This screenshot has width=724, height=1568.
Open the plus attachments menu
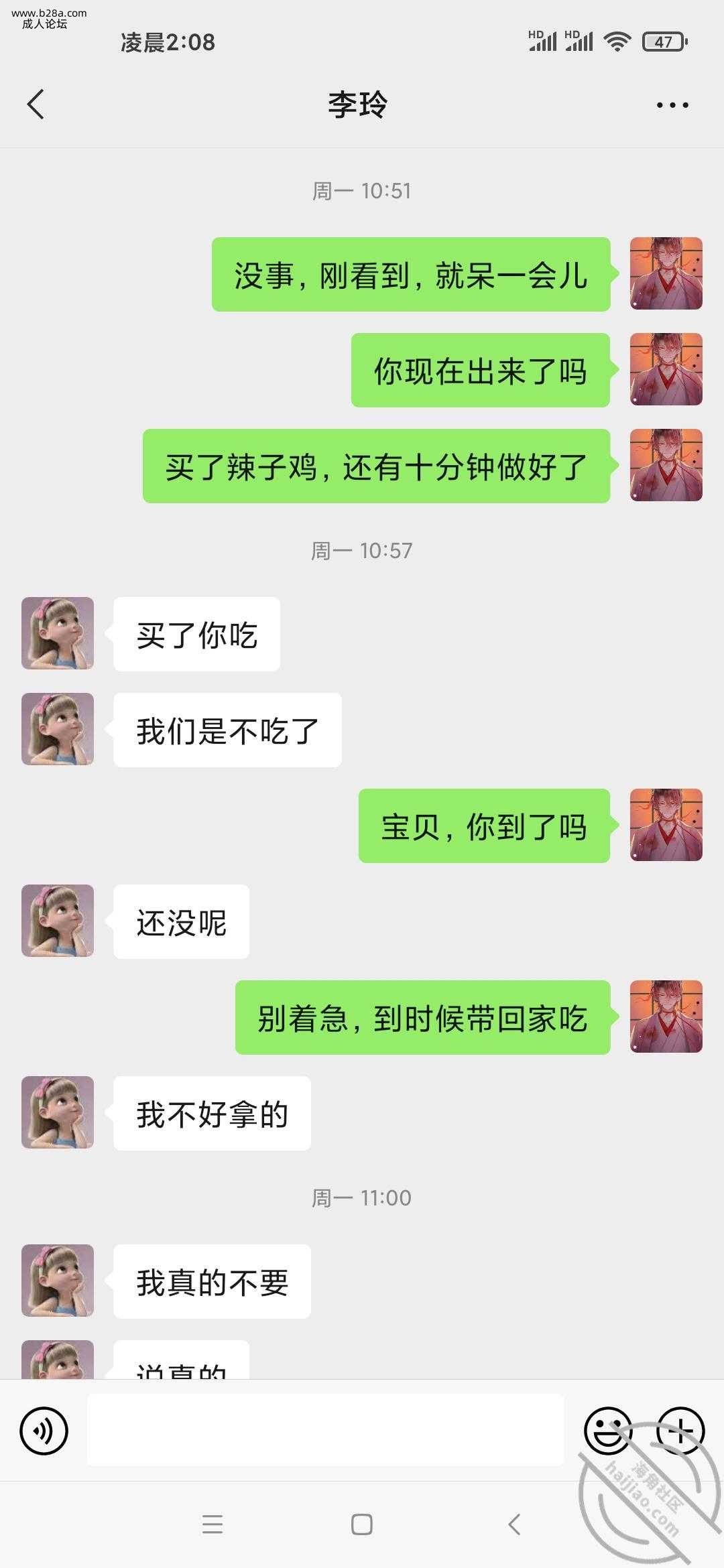(x=680, y=1430)
